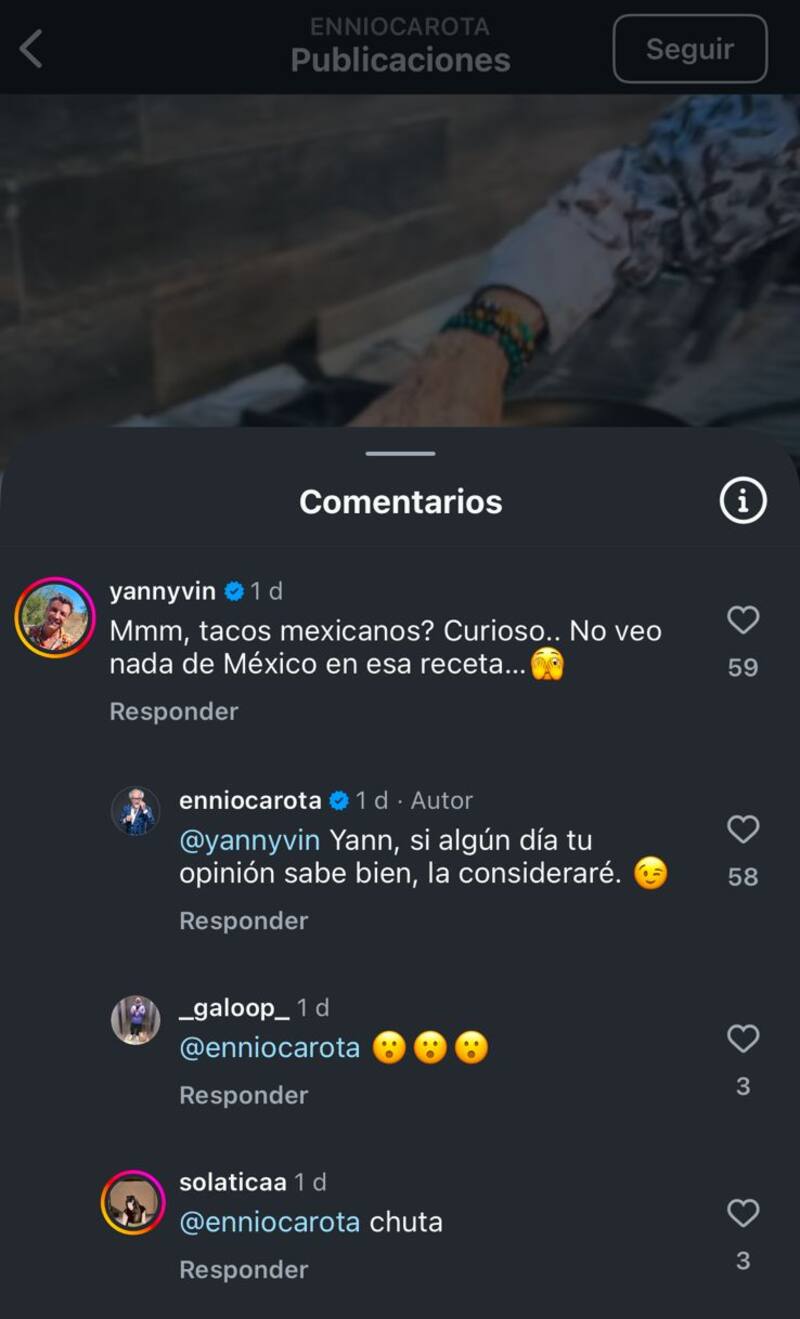Open the @yannyvin mention in the reply

[x=247, y=842]
